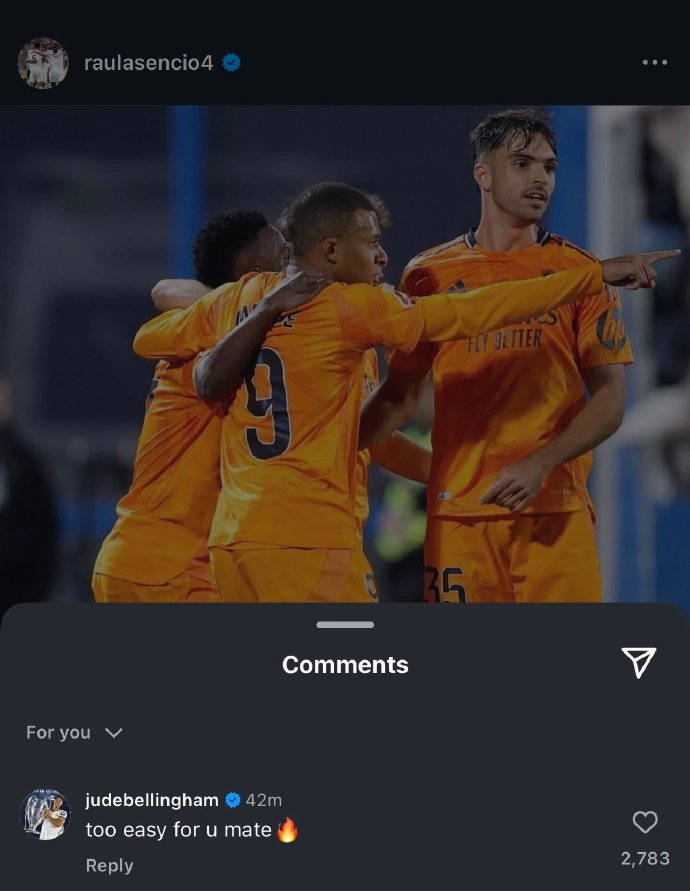Open judebellingham's profile from comment avatar
The height and width of the screenshot is (891, 690).
point(45,814)
